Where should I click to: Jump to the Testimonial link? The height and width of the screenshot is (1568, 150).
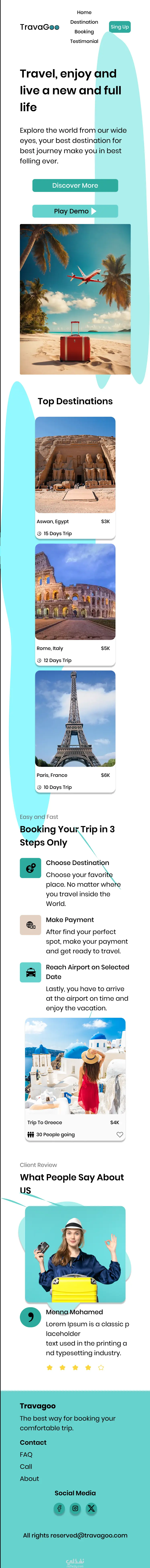click(x=84, y=41)
